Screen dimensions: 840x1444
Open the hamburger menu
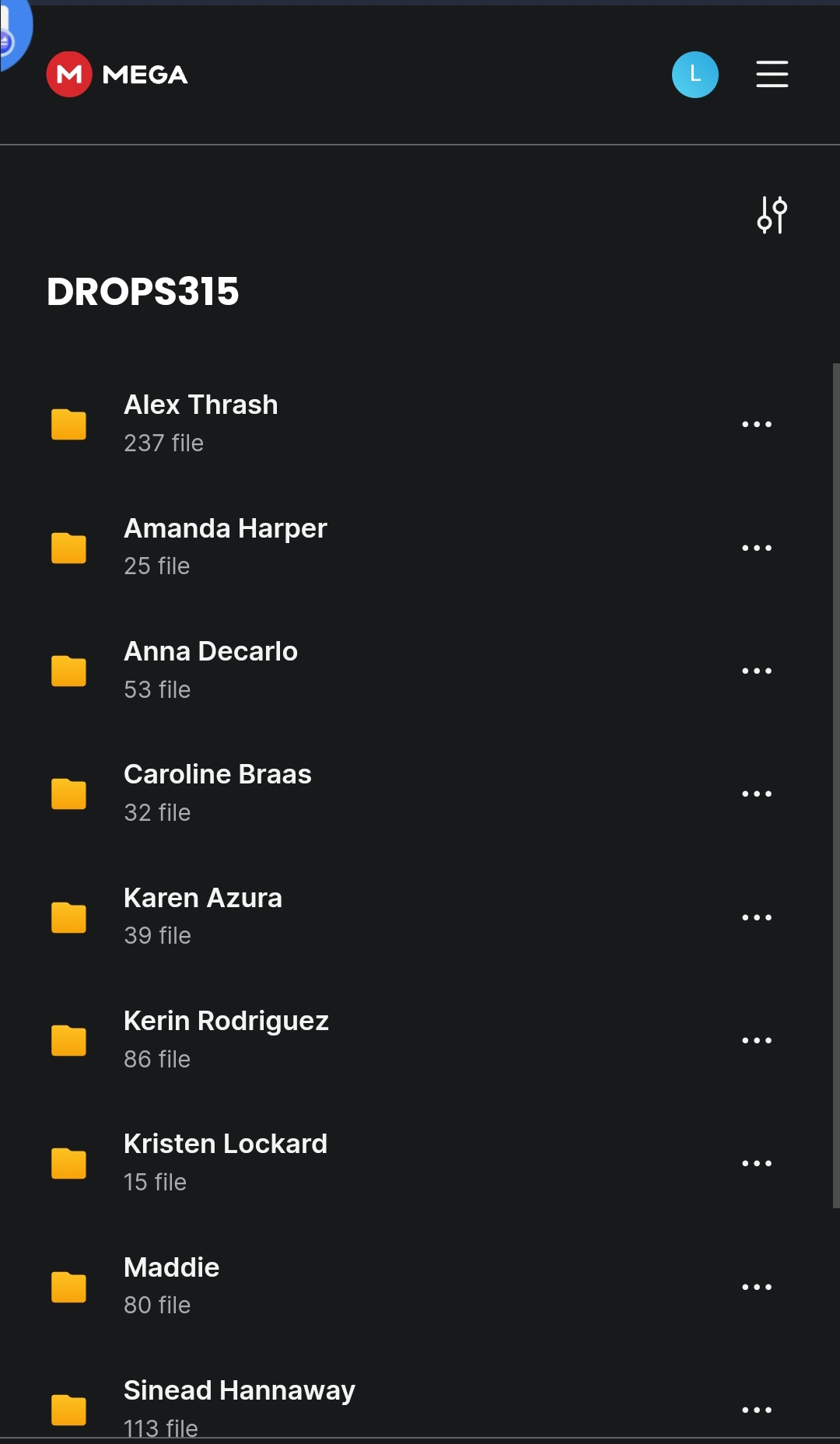tap(772, 75)
